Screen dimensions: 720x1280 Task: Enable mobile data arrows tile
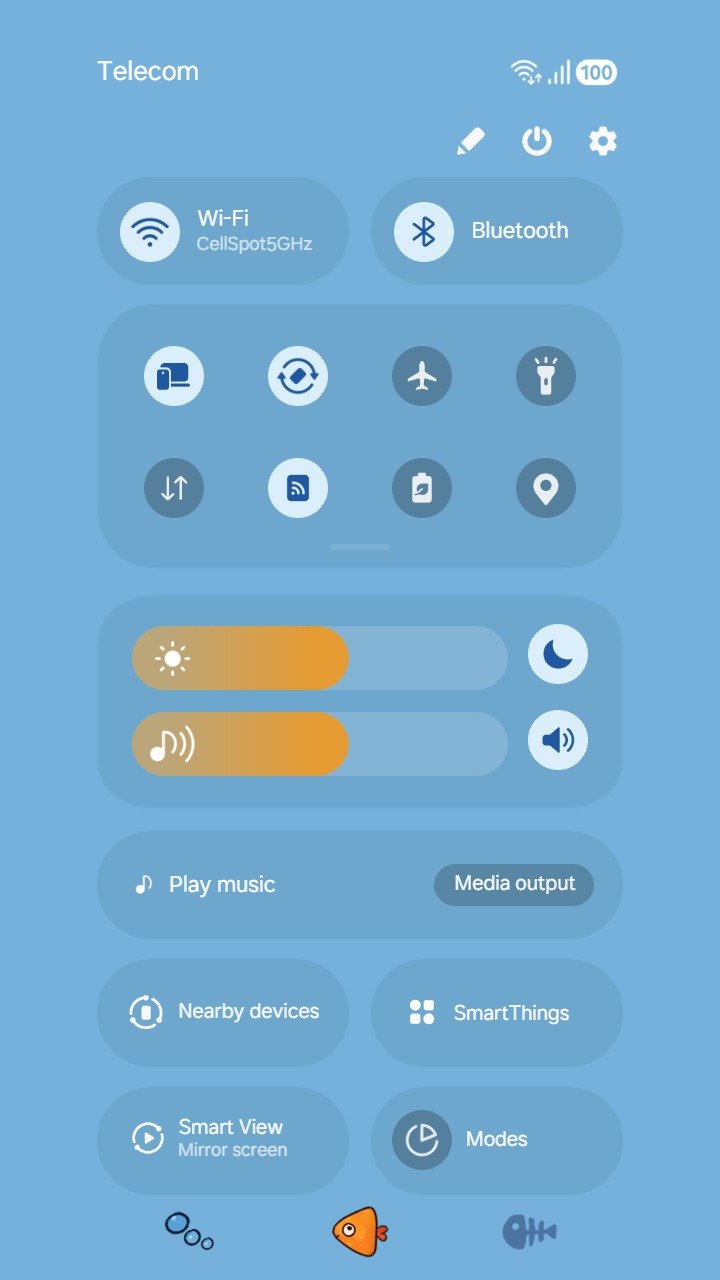tap(174, 488)
